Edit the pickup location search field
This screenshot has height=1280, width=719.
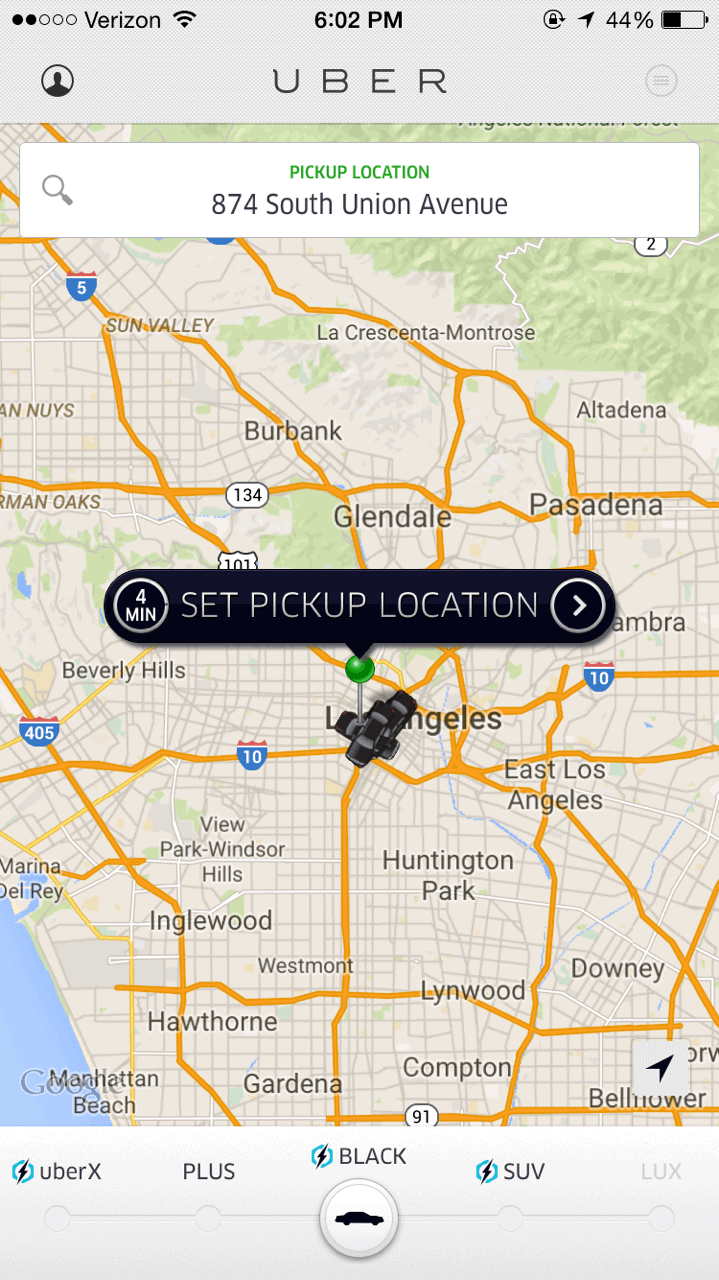(x=359, y=190)
